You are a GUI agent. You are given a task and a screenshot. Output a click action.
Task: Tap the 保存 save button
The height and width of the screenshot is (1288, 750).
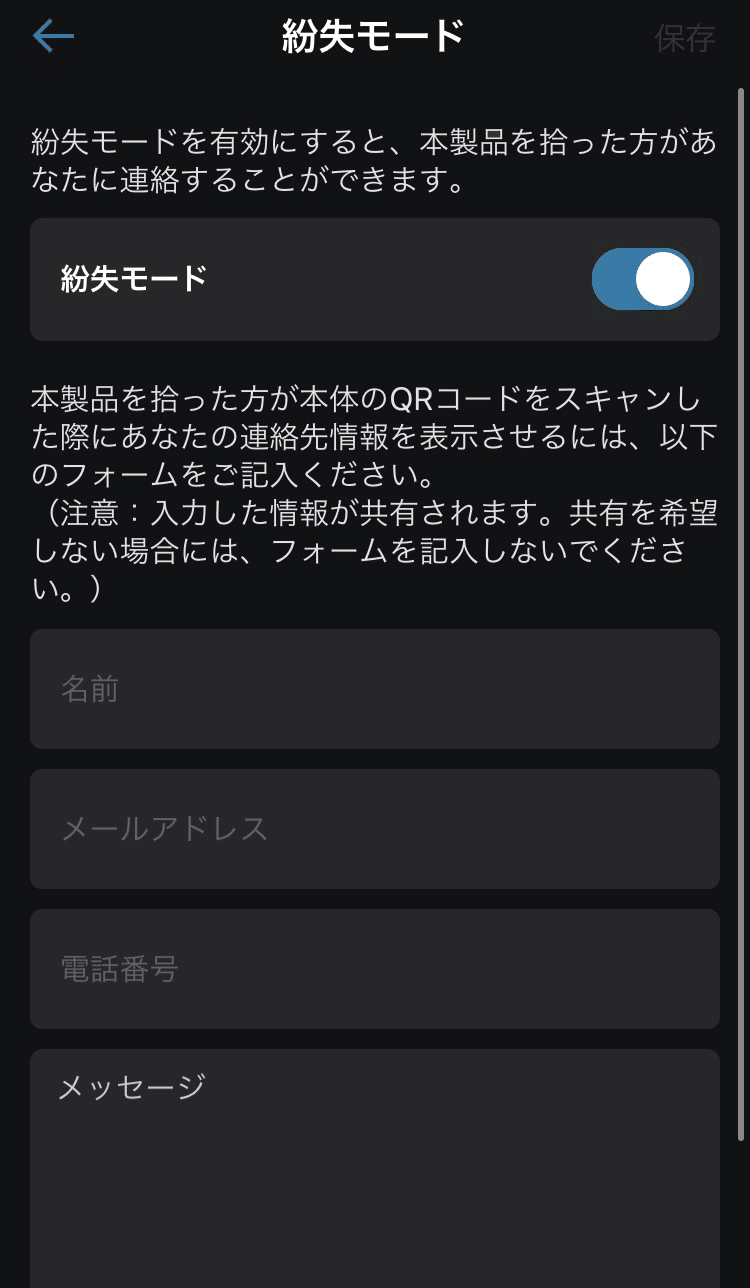pos(684,38)
